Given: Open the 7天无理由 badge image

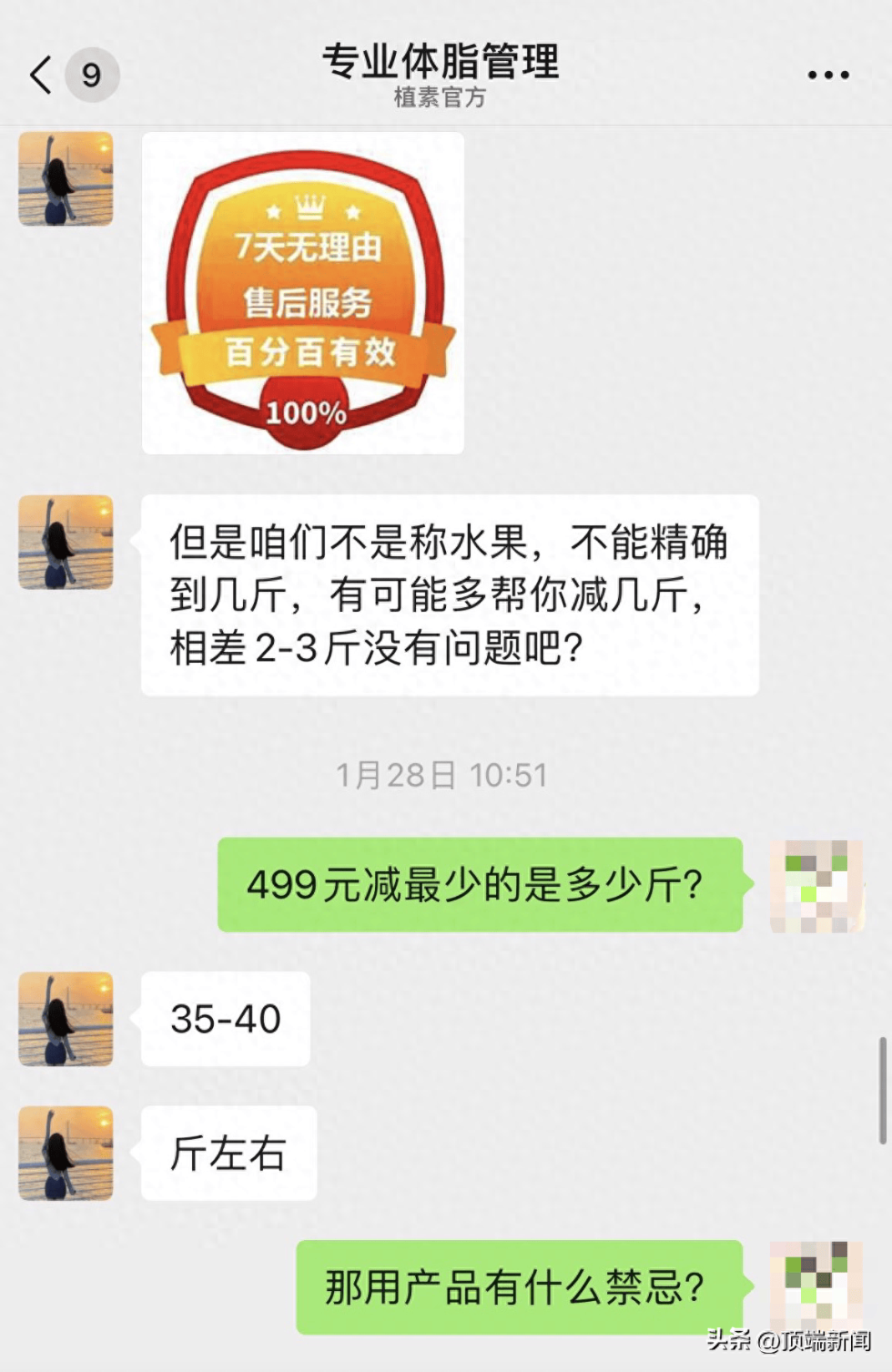Looking at the screenshot, I should 303,293.
